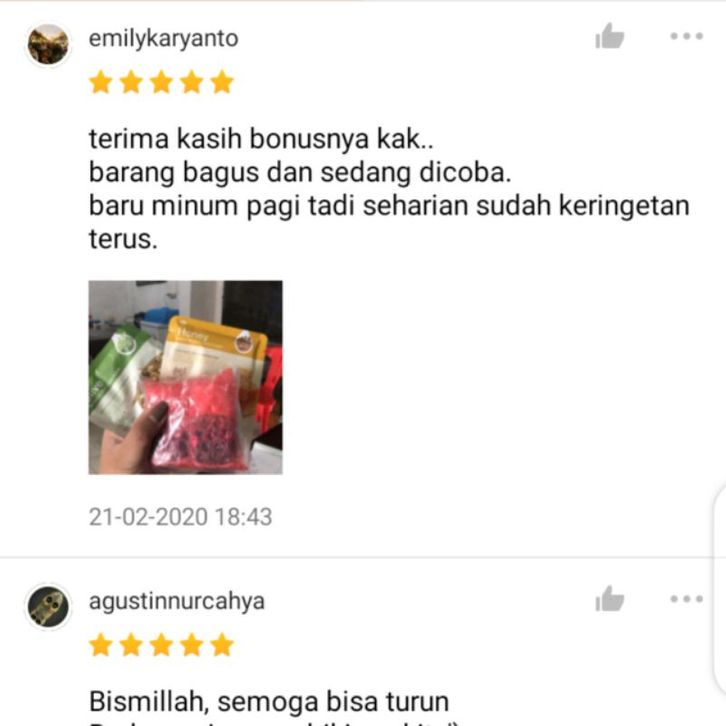Open emilykaryanto's profile avatar

[x=48, y=45]
